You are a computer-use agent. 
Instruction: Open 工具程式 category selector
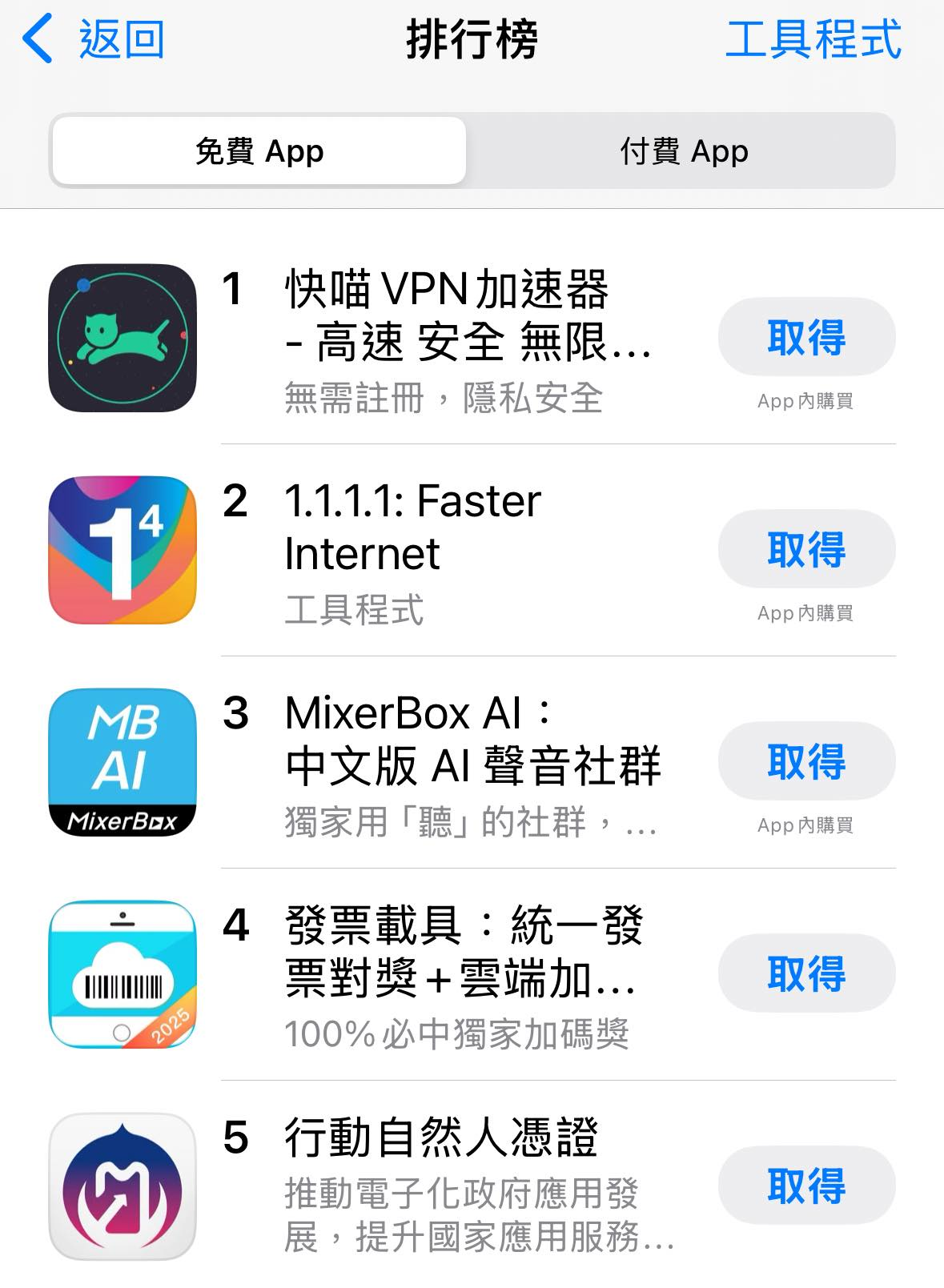[813, 38]
